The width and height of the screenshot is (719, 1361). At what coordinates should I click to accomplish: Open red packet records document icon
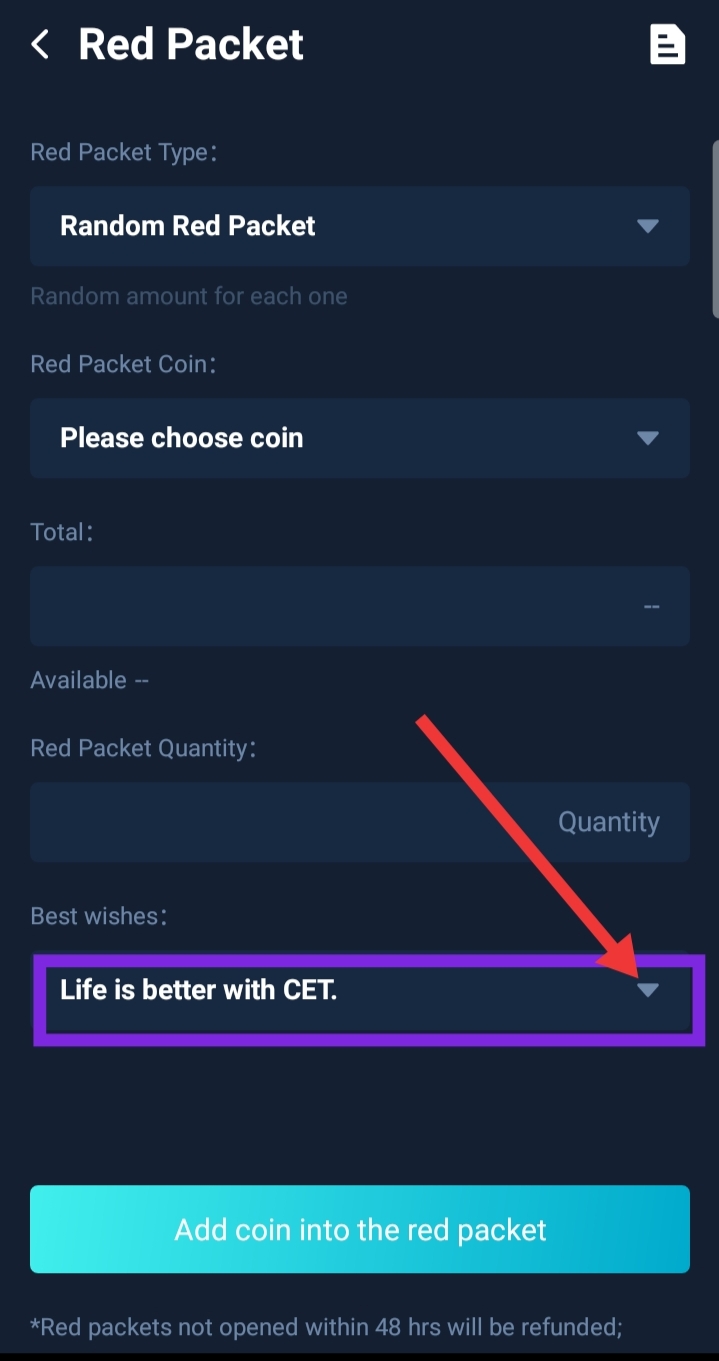coord(667,45)
